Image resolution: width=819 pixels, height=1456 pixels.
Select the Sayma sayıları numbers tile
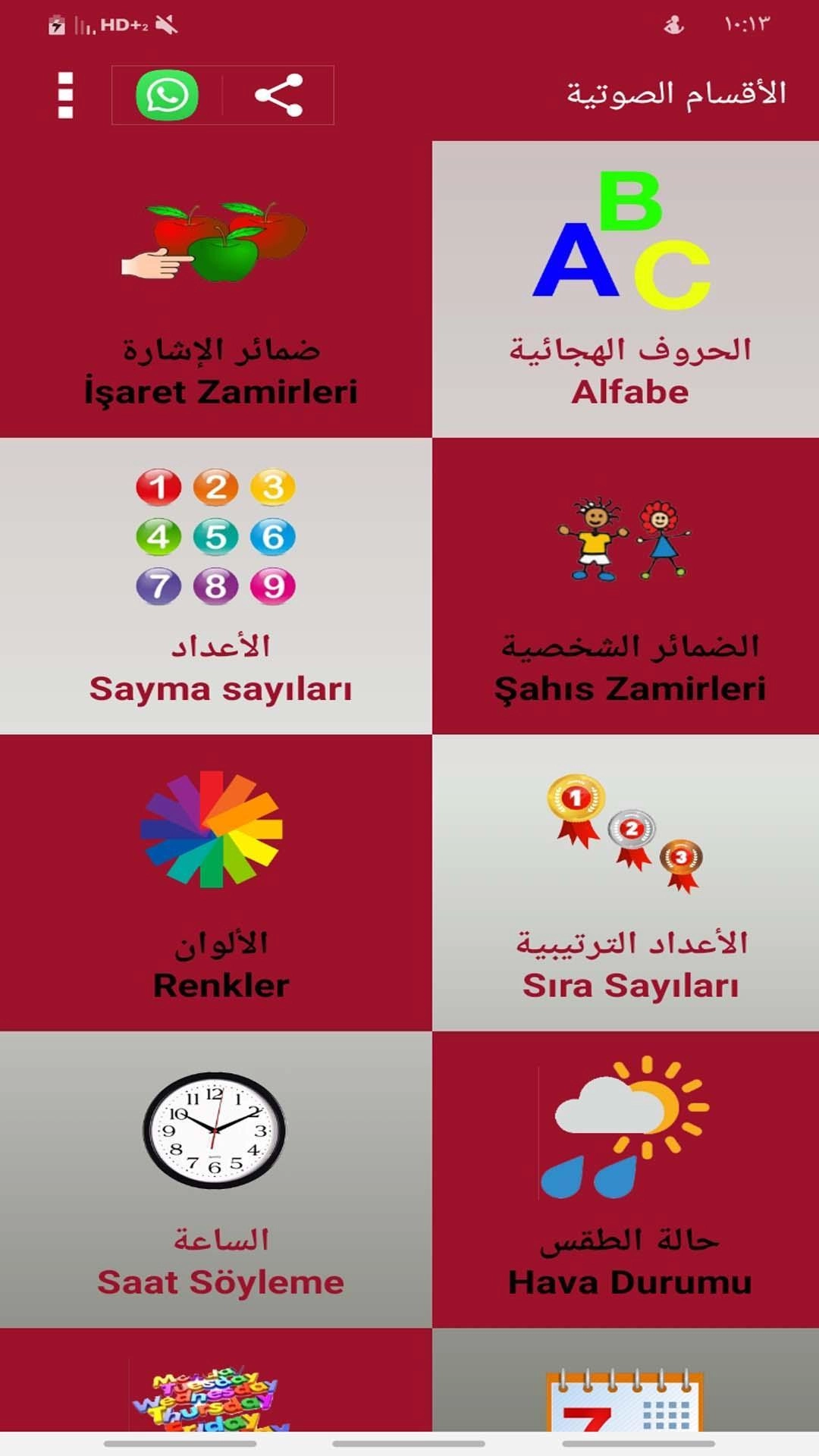tap(216, 585)
